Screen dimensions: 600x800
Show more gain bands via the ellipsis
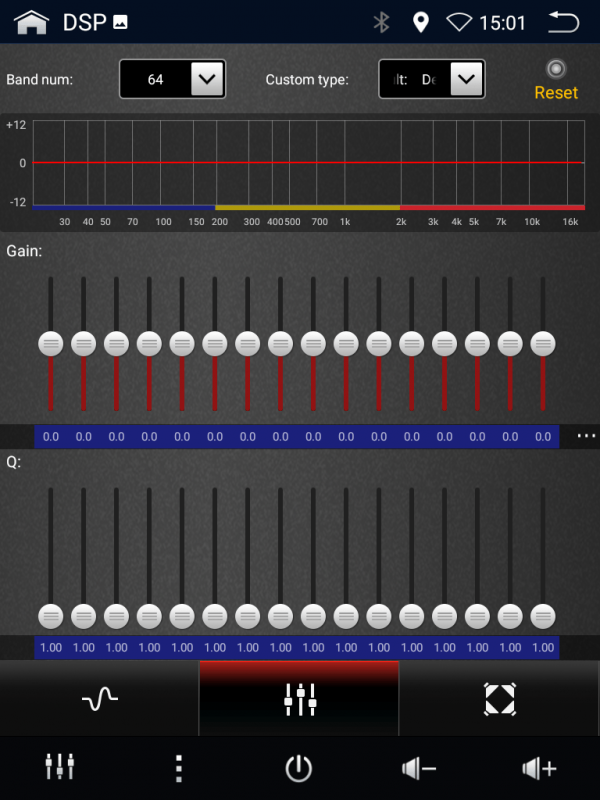[585, 437]
